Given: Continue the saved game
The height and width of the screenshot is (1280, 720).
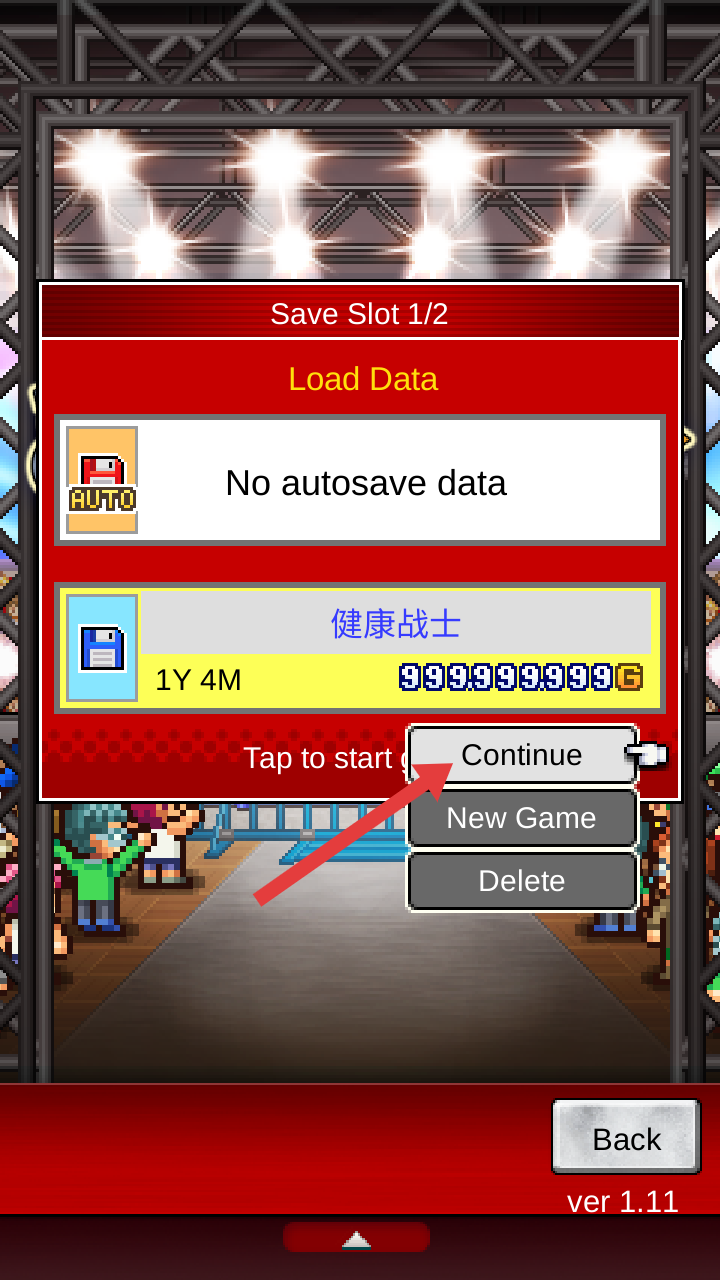Looking at the screenshot, I should pyautogui.click(x=521, y=755).
